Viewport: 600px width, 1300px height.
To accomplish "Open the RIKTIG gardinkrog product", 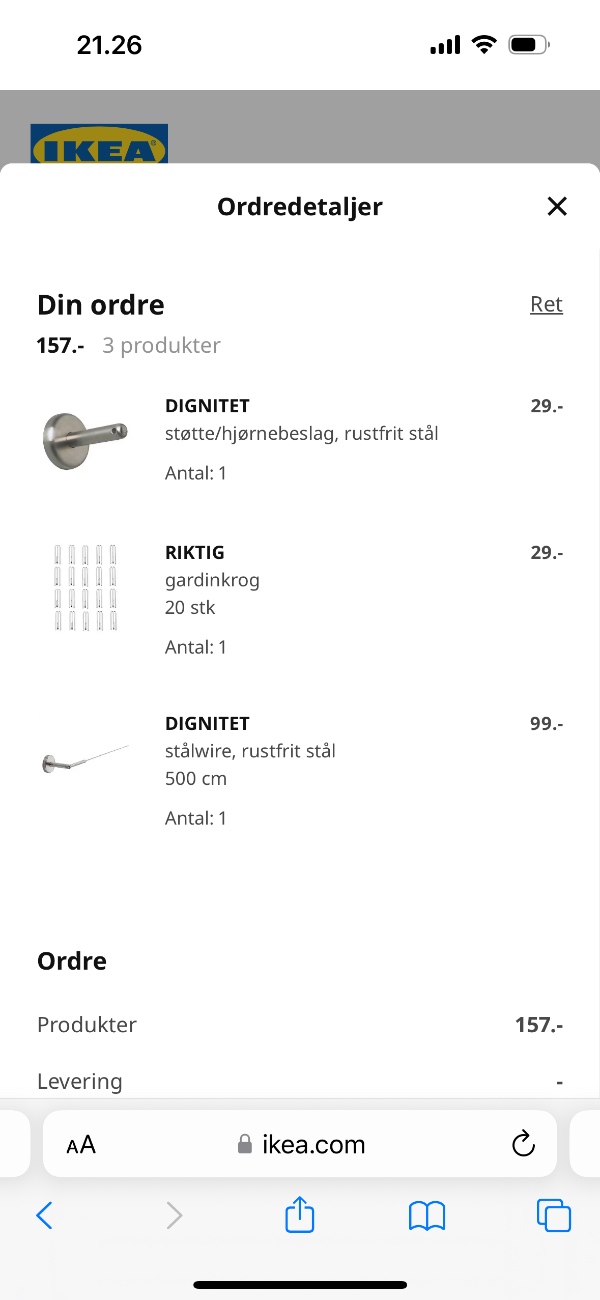I will coord(194,552).
